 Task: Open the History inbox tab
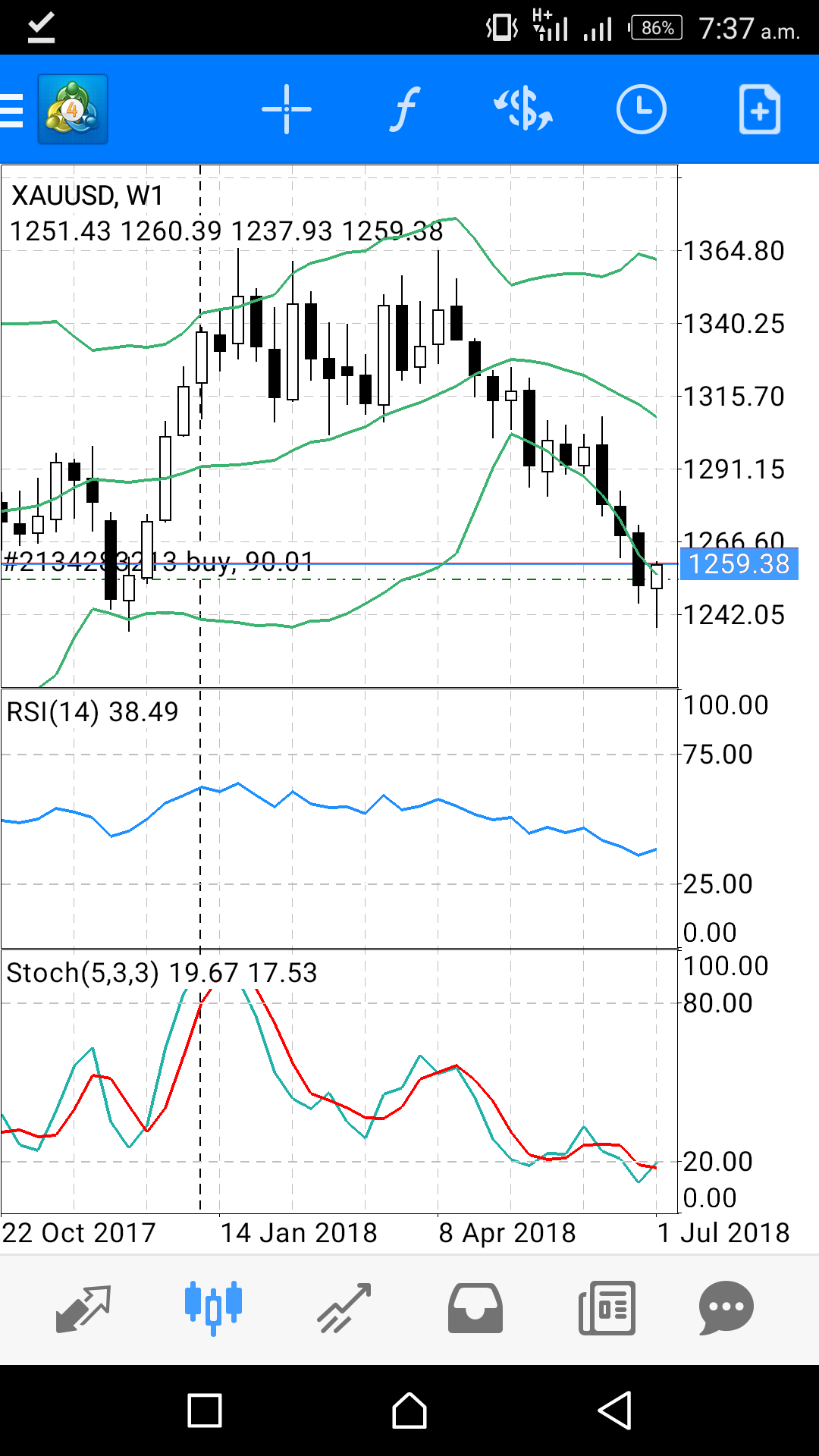click(475, 1308)
